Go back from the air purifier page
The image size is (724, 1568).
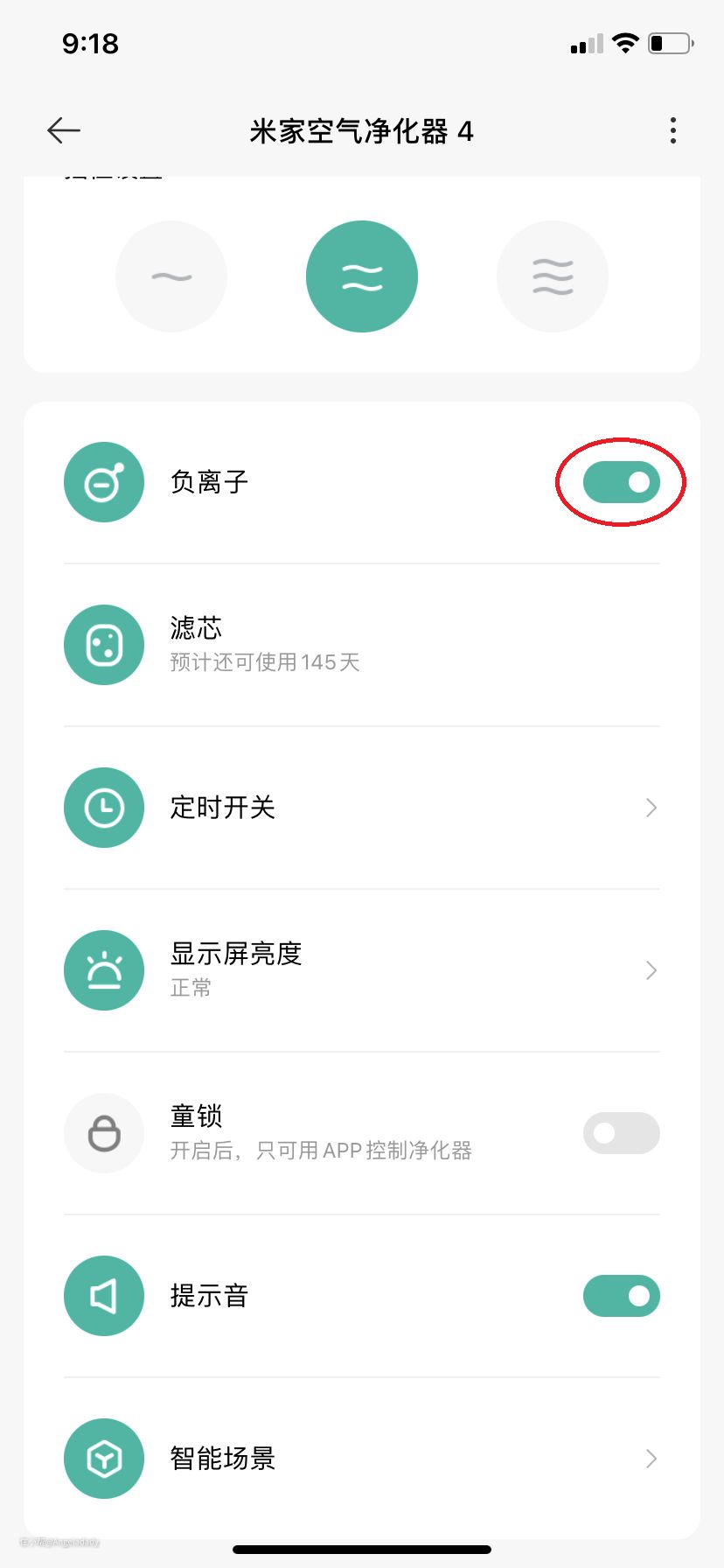64,131
